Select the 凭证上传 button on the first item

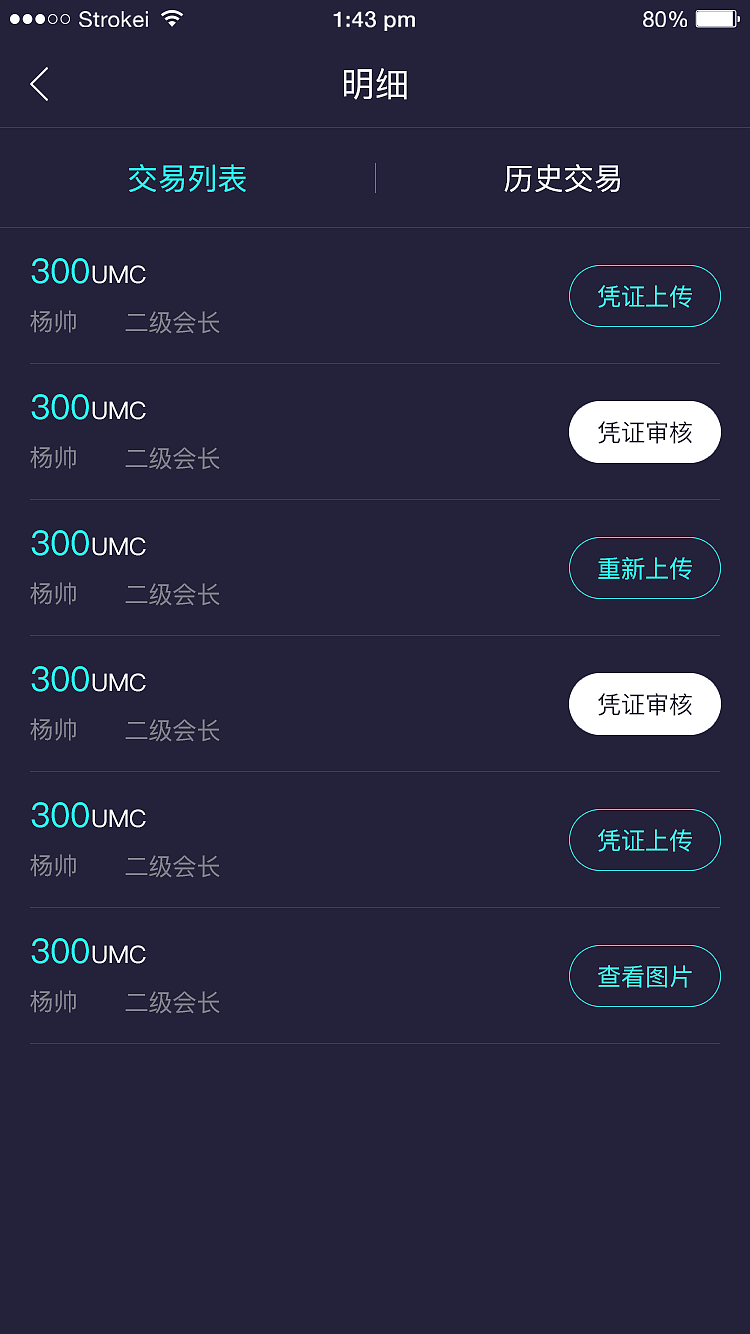click(x=644, y=296)
